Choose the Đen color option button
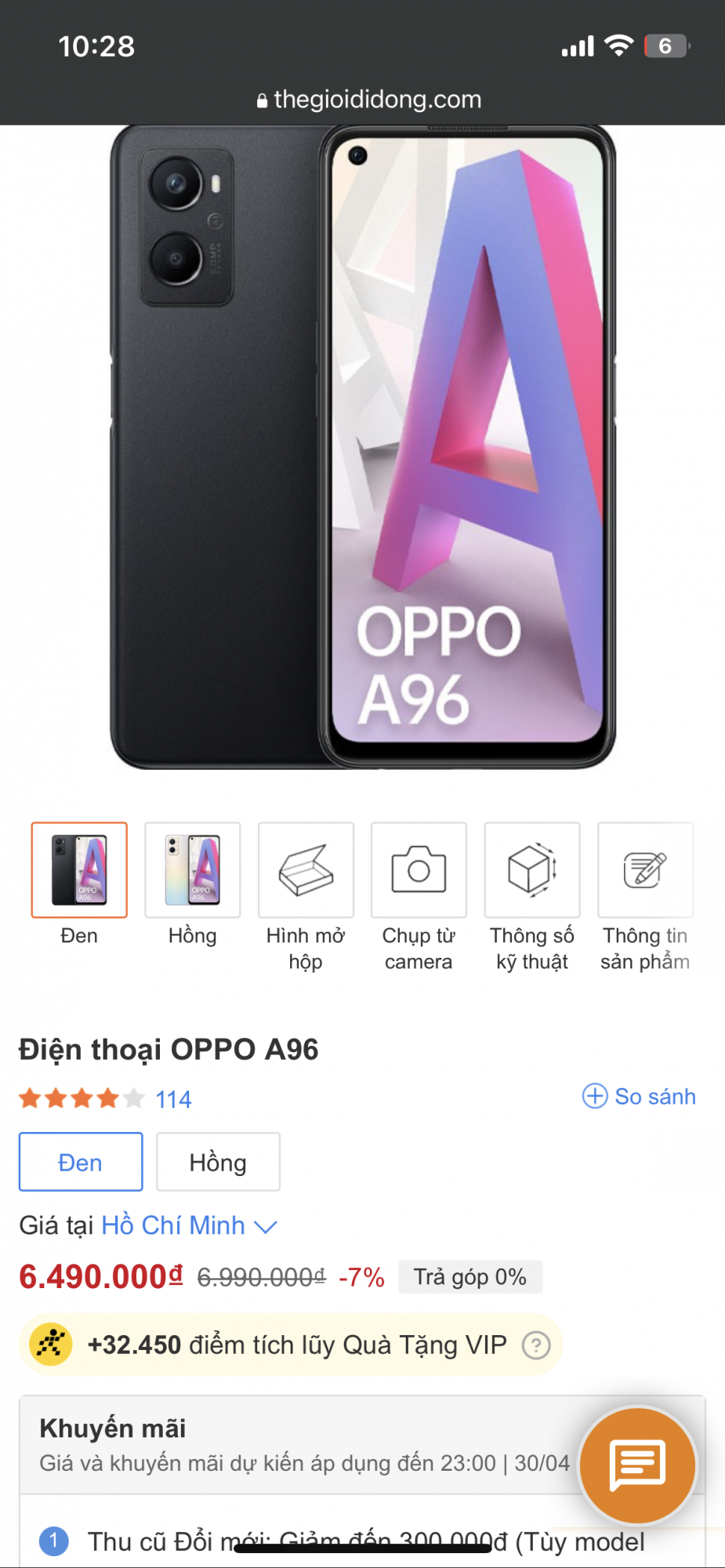The height and width of the screenshot is (1568, 725). click(x=81, y=1162)
